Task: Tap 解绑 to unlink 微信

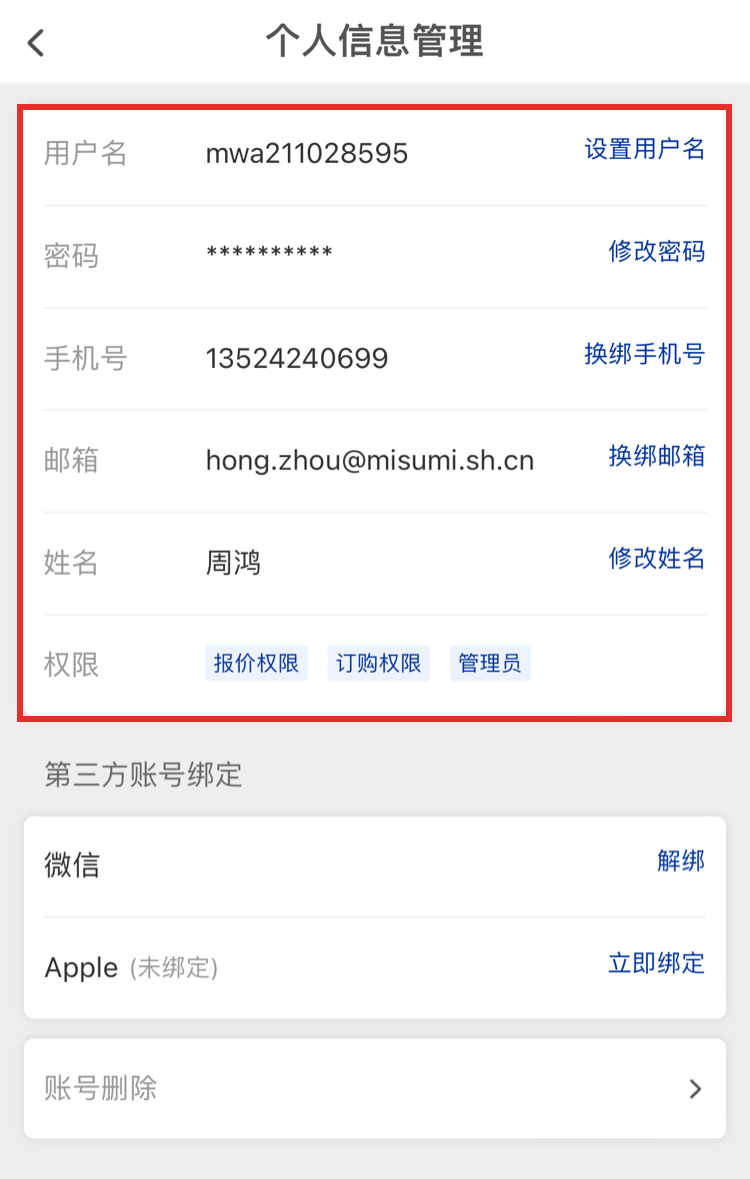Action: pos(680,861)
